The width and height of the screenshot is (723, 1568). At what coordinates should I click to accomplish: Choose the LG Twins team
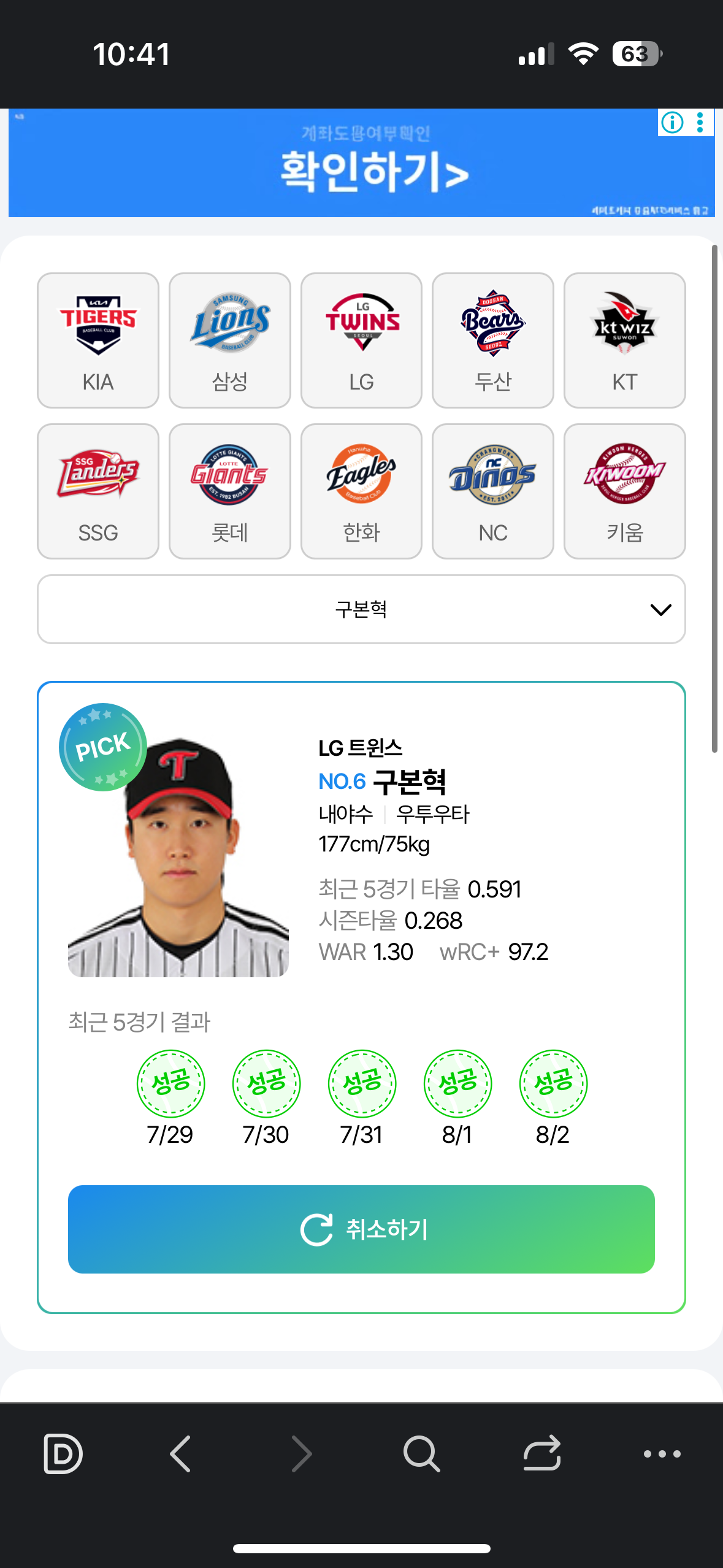[x=361, y=340]
